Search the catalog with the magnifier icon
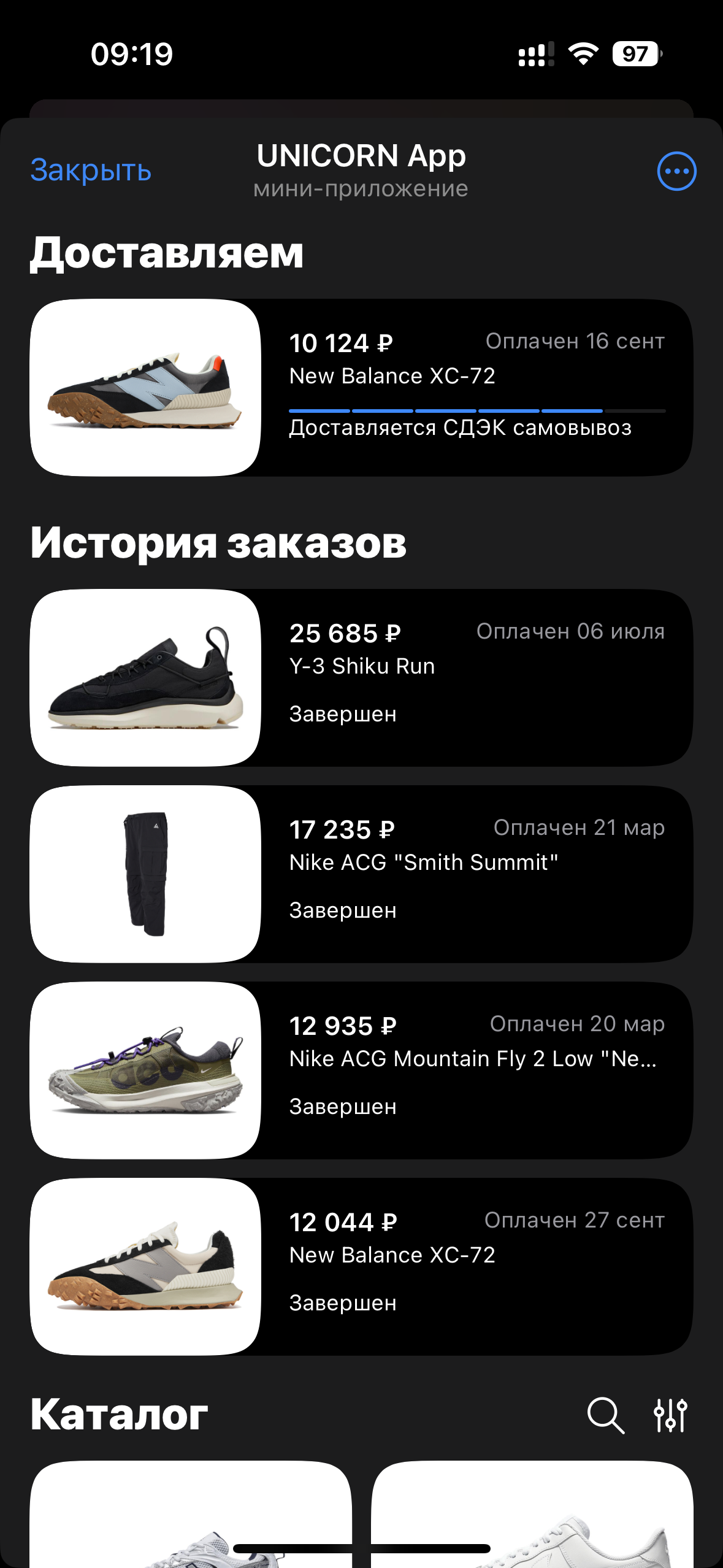 click(x=606, y=1415)
